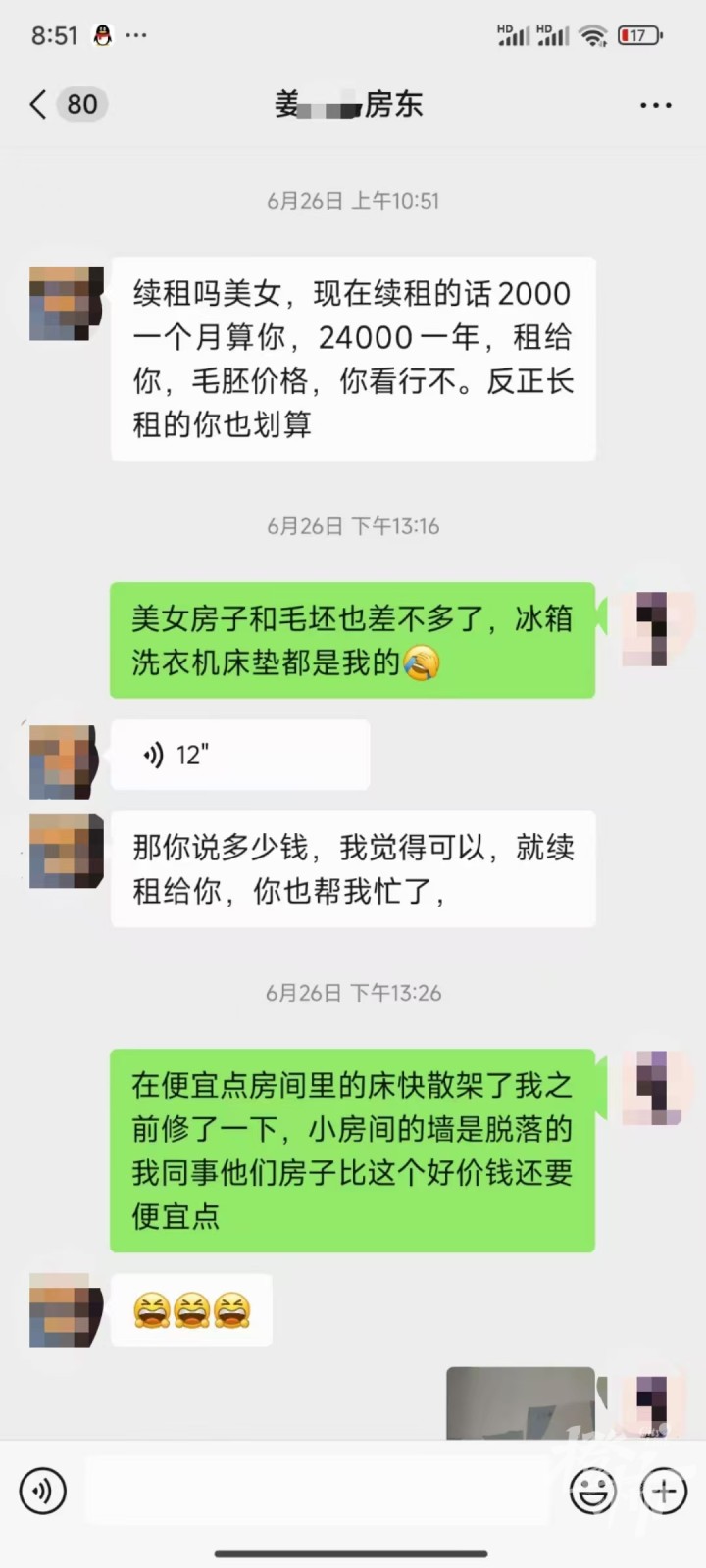Screen dimensions: 706x1568
Task: Select the green bubble about the broken bed
Action: (353, 1151)
